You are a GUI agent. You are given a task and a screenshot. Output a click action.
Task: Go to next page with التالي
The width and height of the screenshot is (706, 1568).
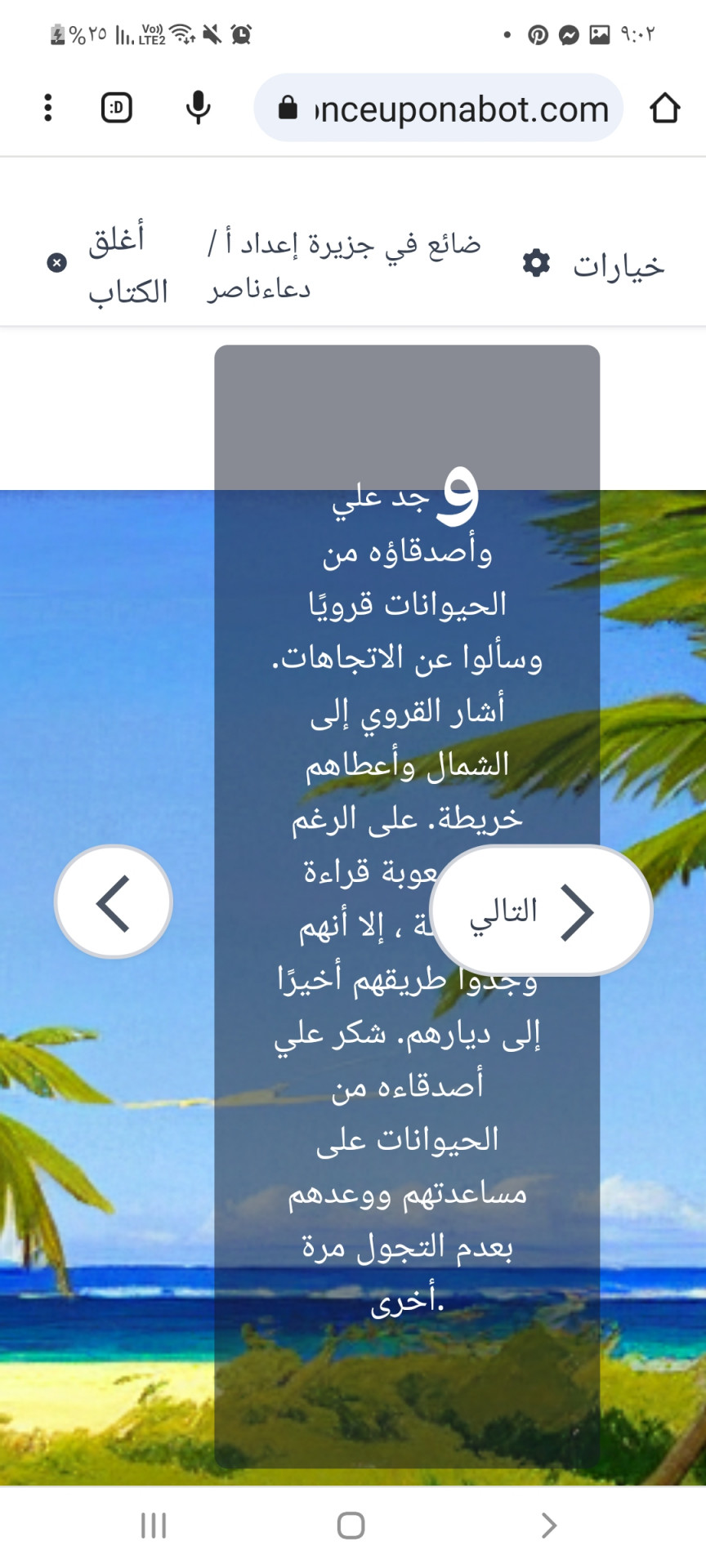point(540,911)
